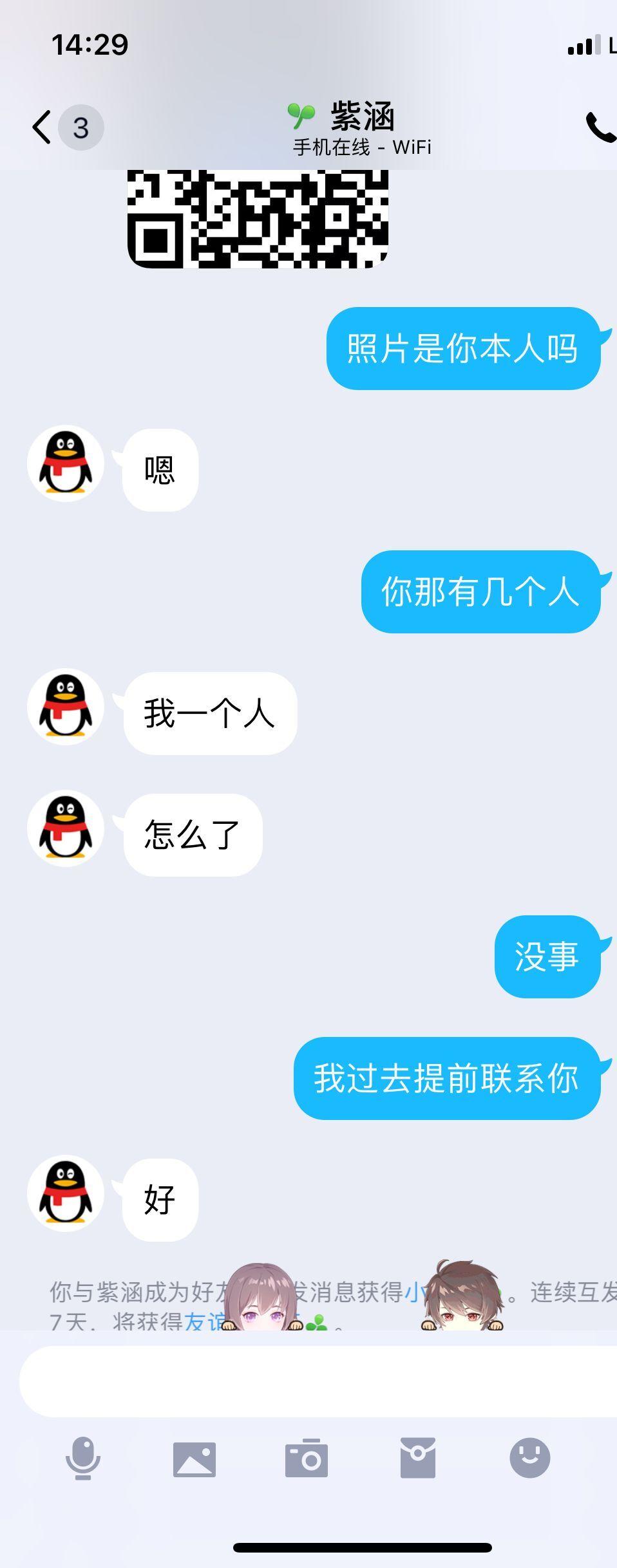Screen dimensions: 617x1568
Task: Open 紫涵's avatar next to 我一个人
Action: 66,706
